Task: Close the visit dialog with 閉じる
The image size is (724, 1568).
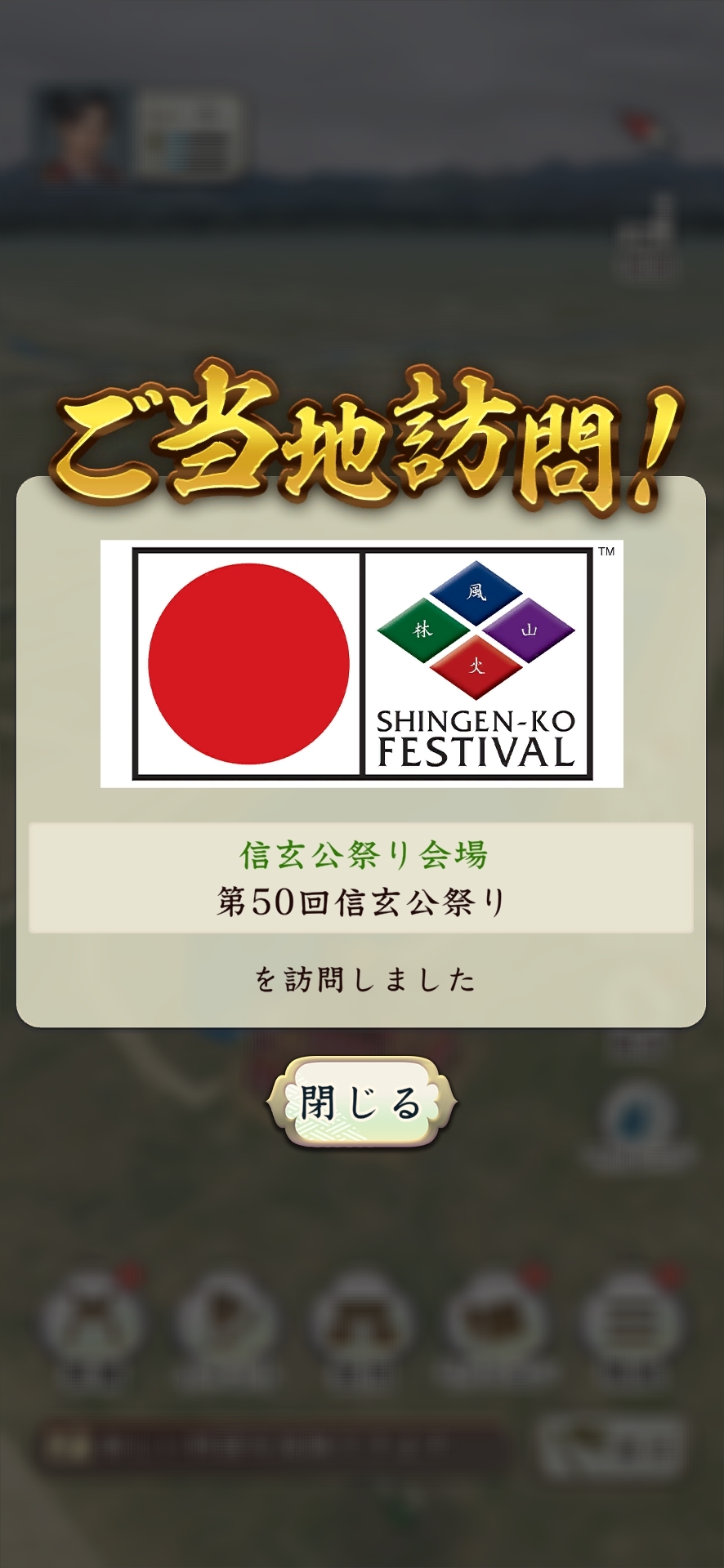Action: click(x=360, y=1102)
